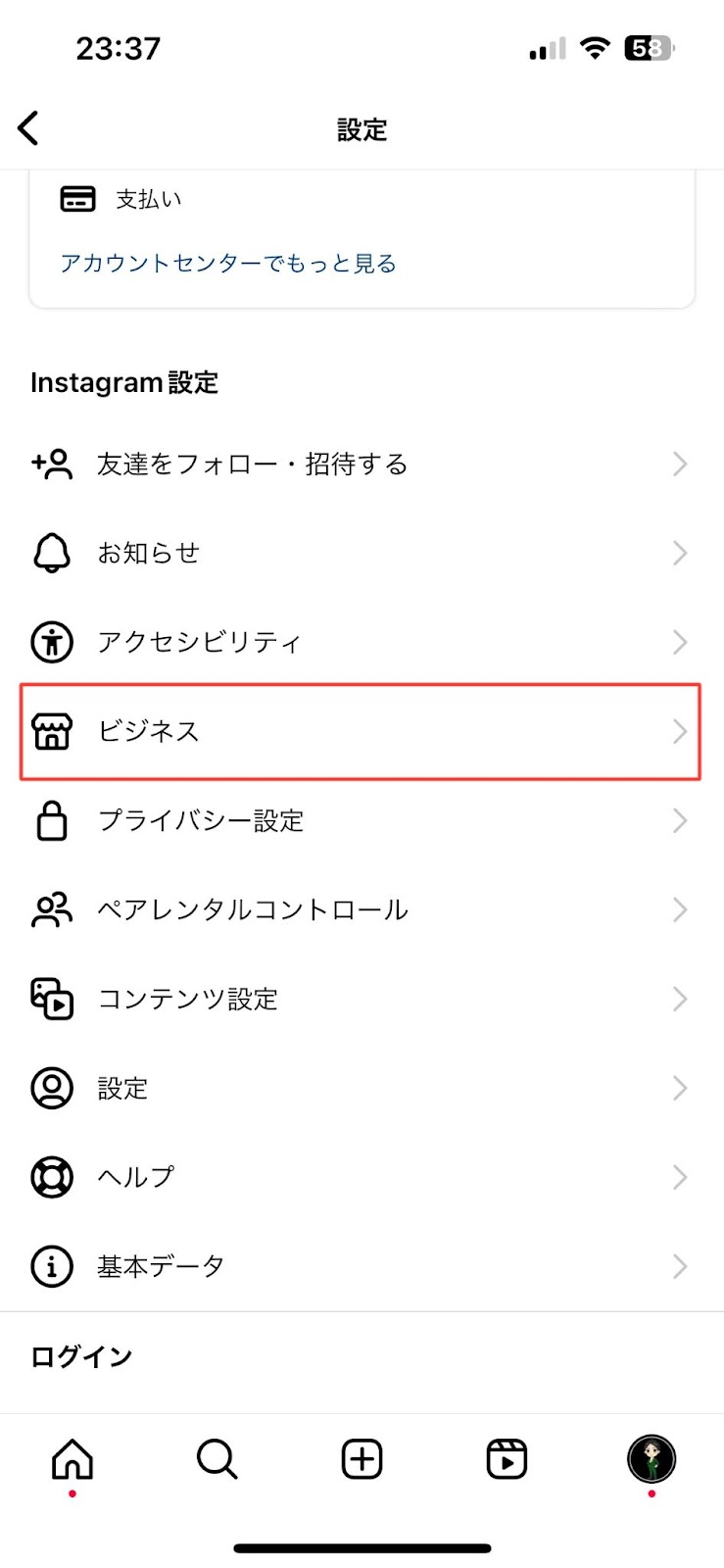Switch to the Search tab
The height and width of the screenshot is (1568, 724).
(x=217, y=1459)
